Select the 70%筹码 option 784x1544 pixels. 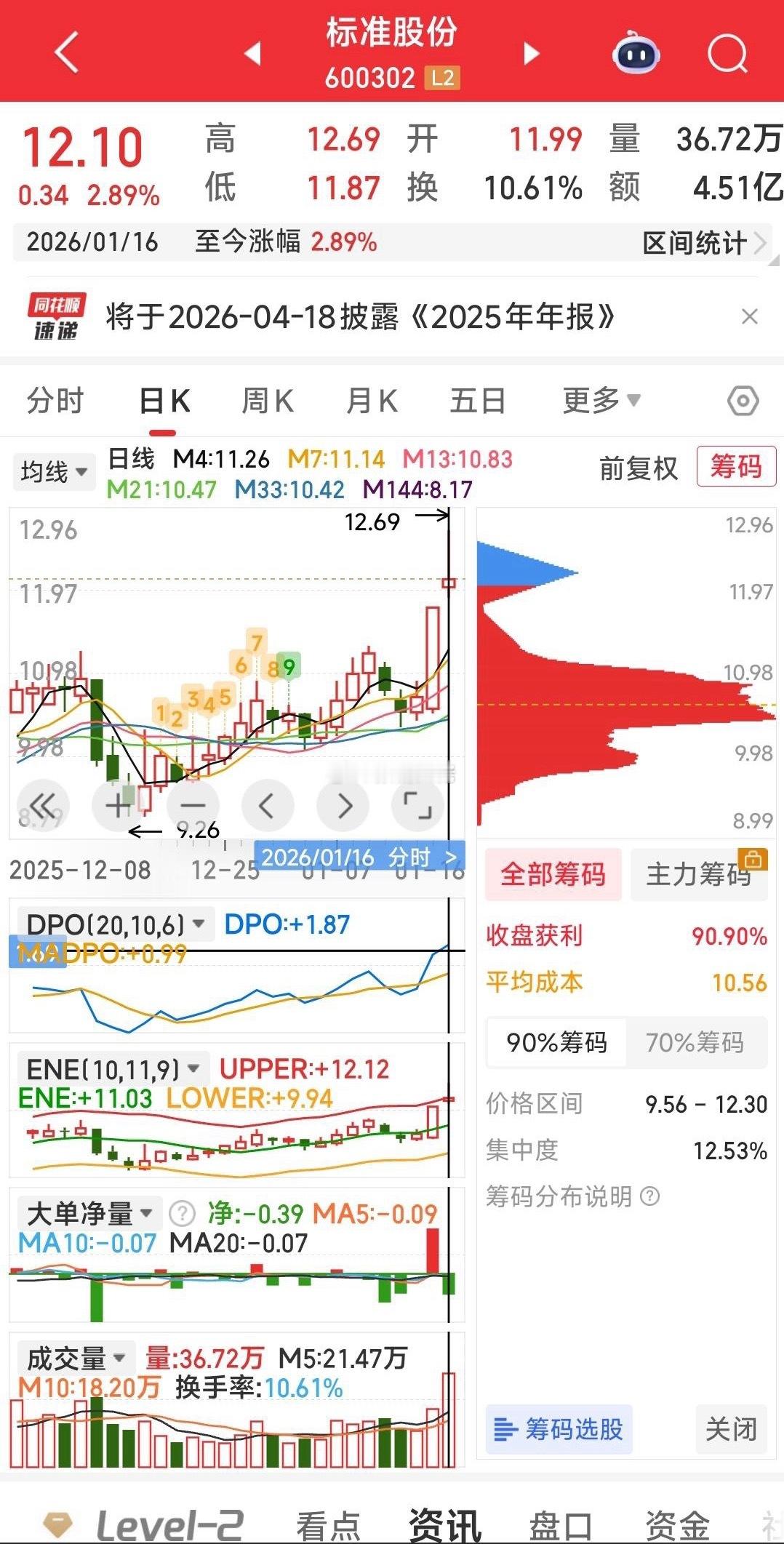coord(695,1042)
